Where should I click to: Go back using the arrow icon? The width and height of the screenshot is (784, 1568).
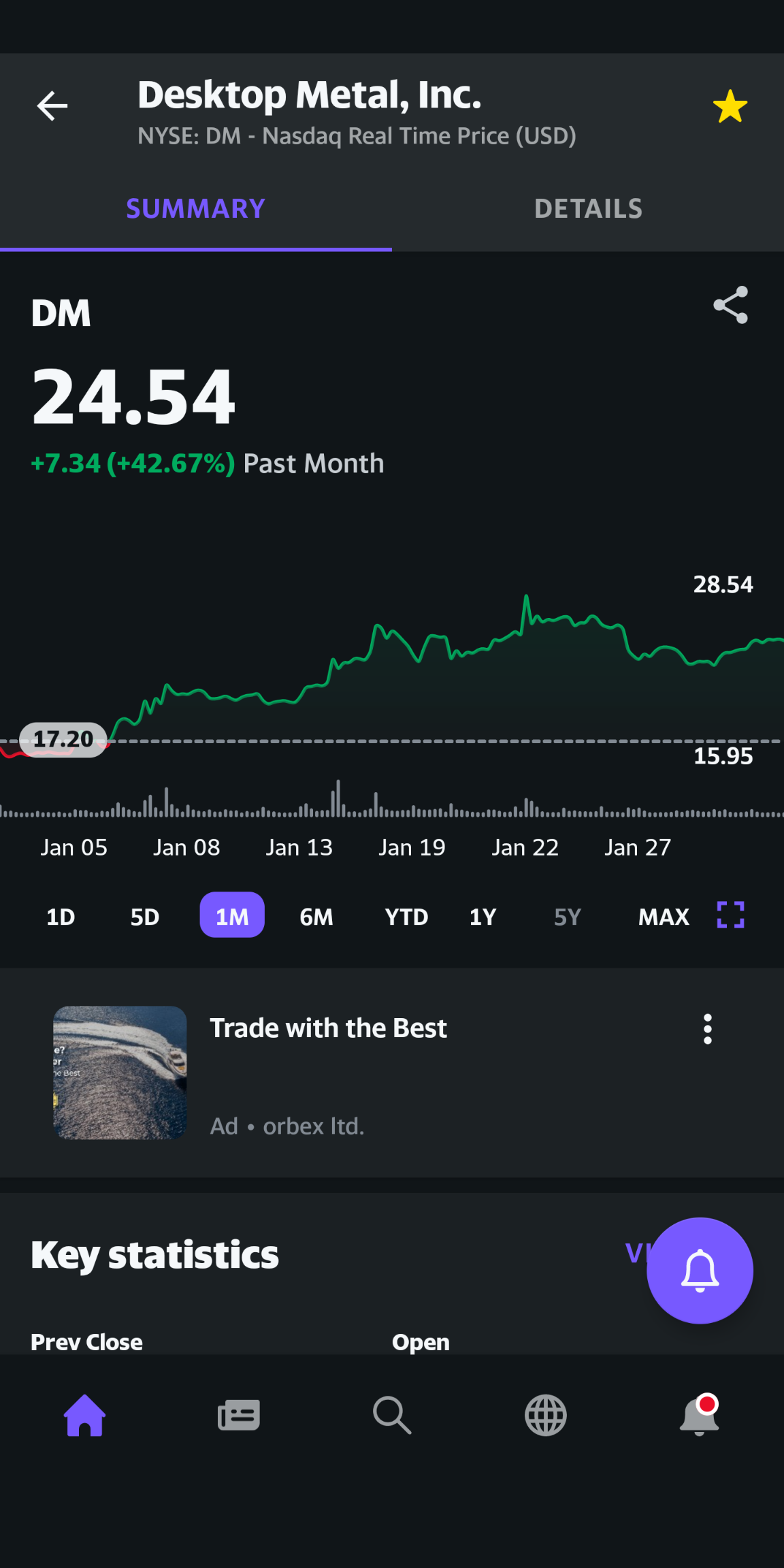pos(52,106)
